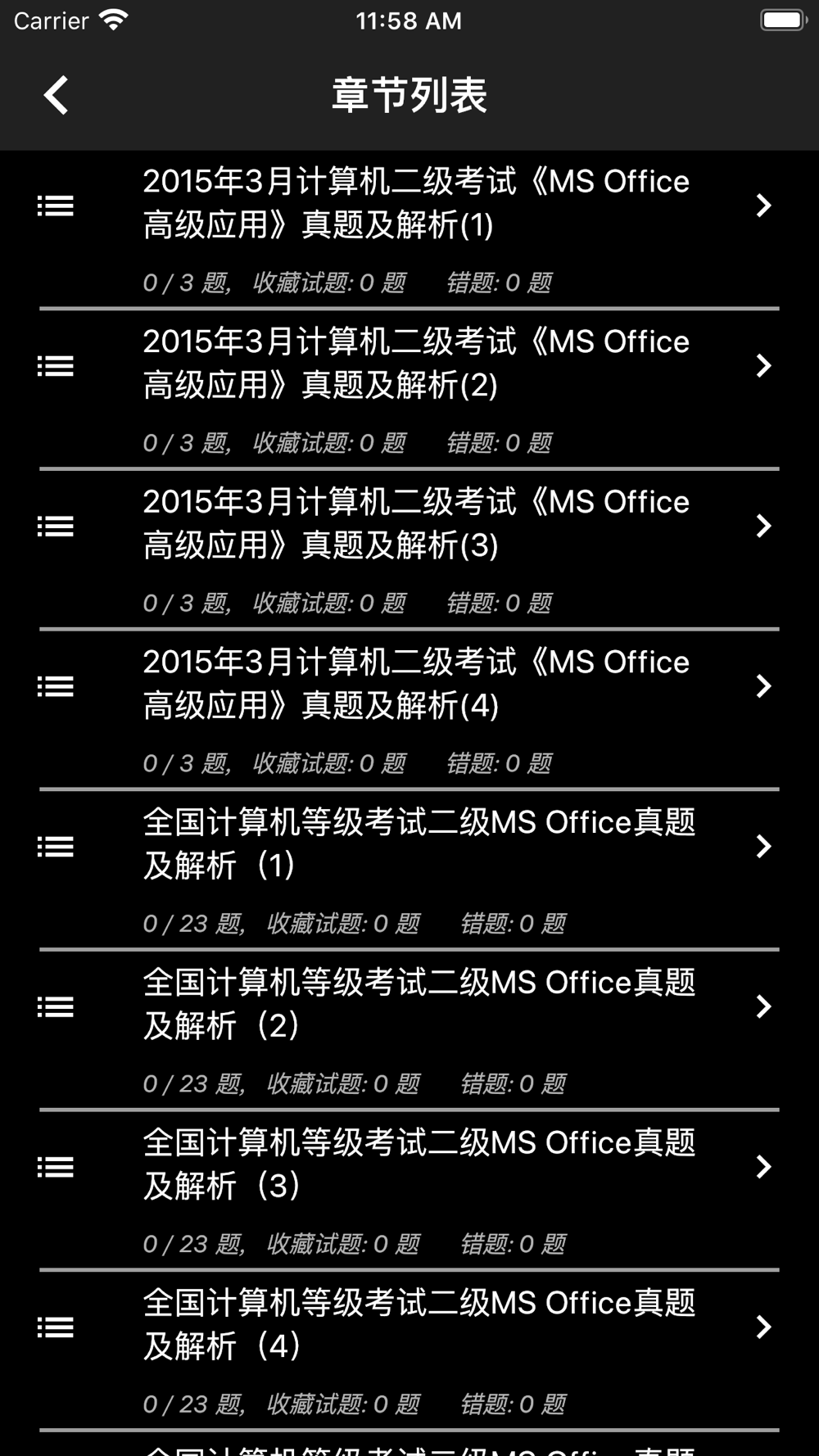
Task: Go back from the 章节列表 screen
Action: click(56, 95)
